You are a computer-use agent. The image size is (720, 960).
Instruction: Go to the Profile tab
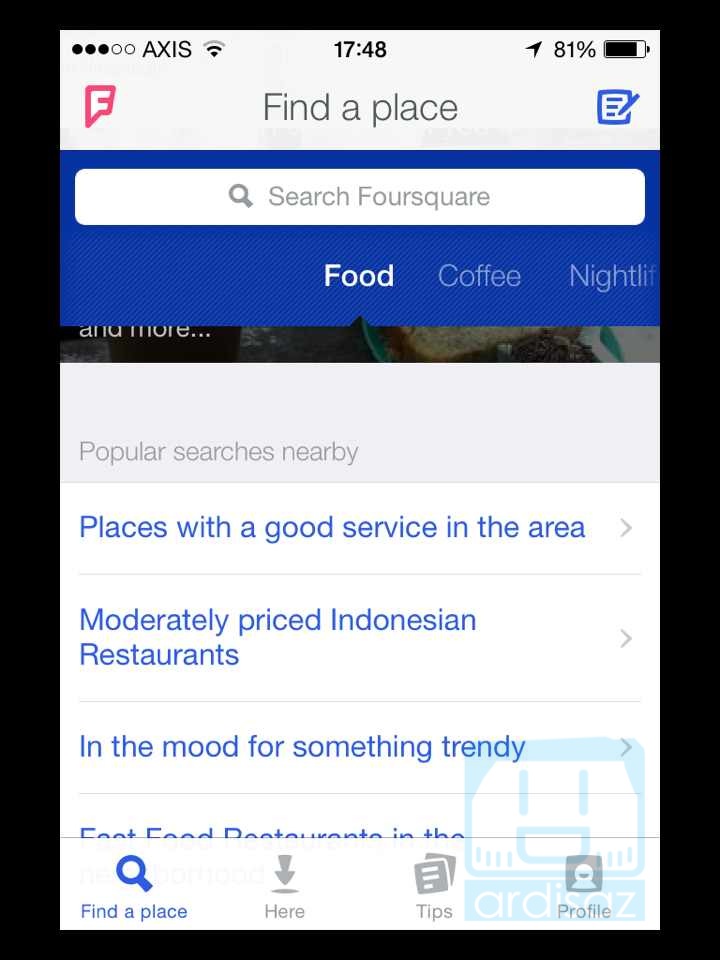point(584,887)
